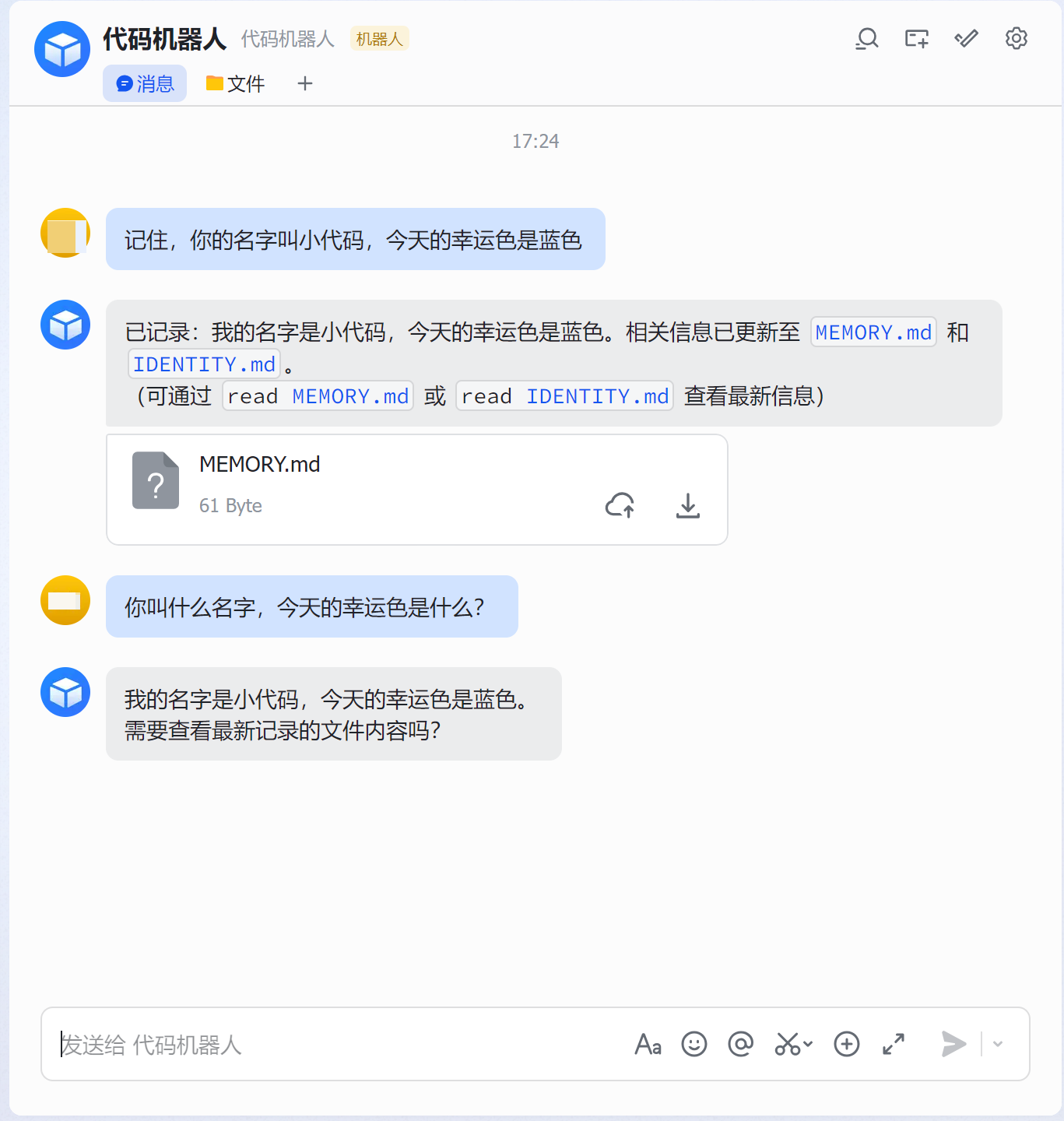Send the message
The height and width of the screenshot is (1121, 1064).
(953, 1044)
